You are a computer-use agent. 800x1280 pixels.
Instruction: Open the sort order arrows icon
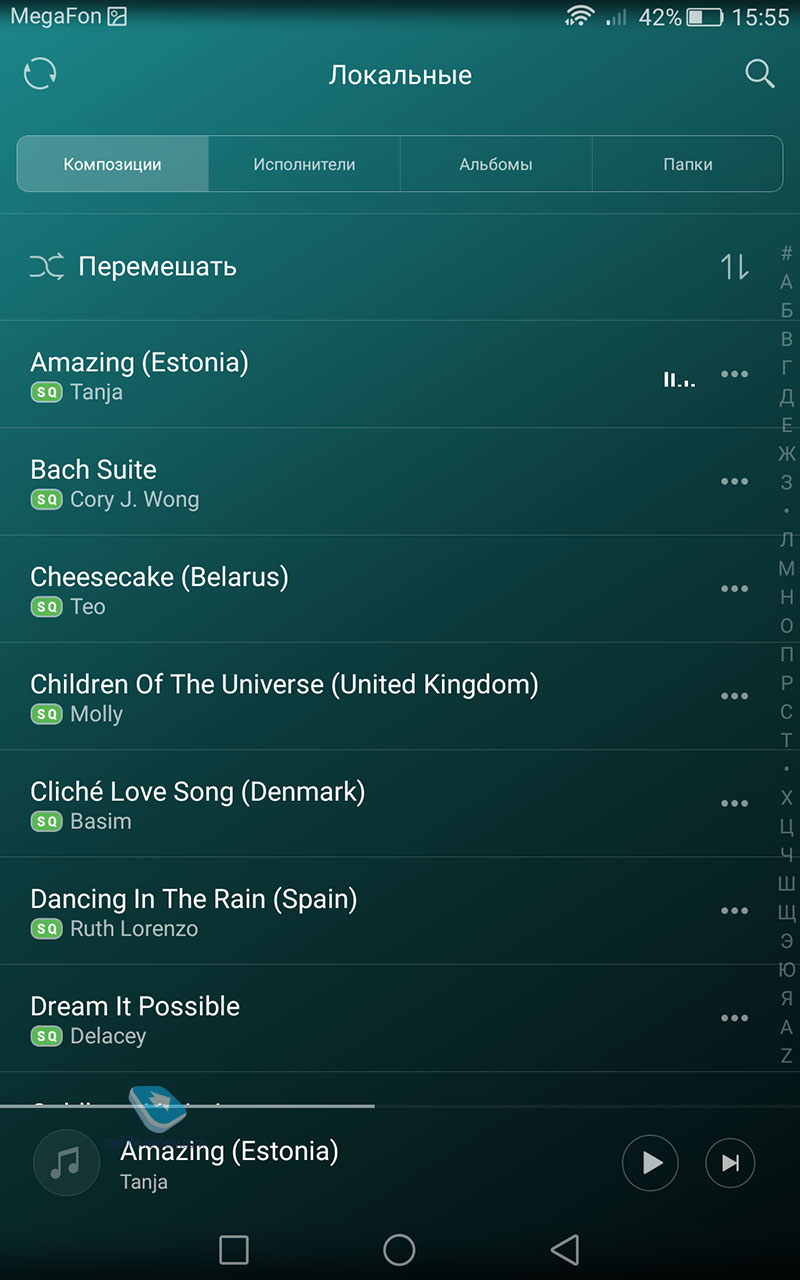point(735,267)
